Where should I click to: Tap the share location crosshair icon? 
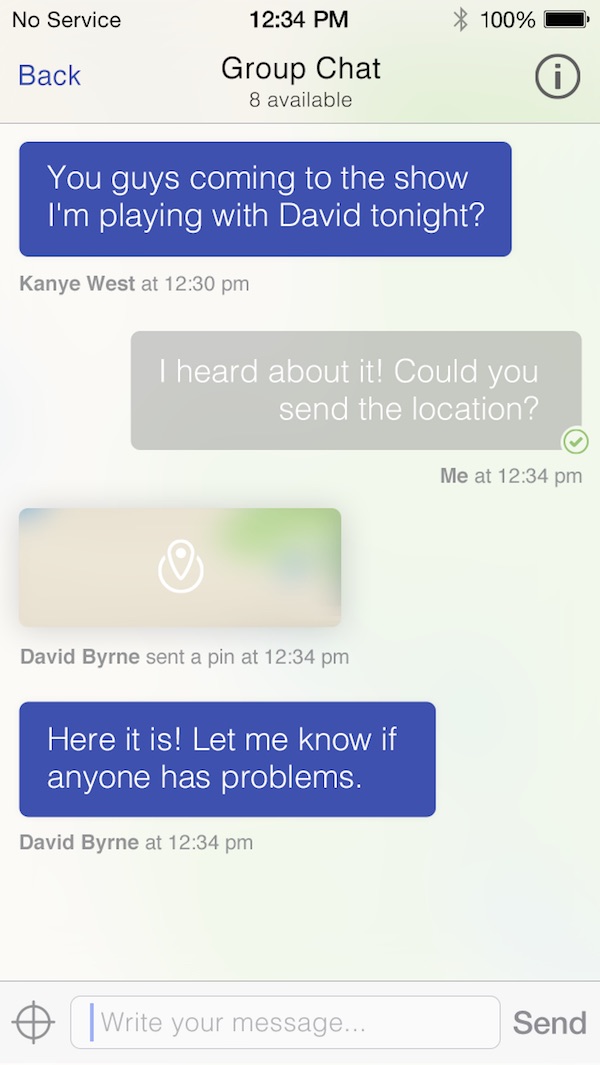[x=32, y=1022]
